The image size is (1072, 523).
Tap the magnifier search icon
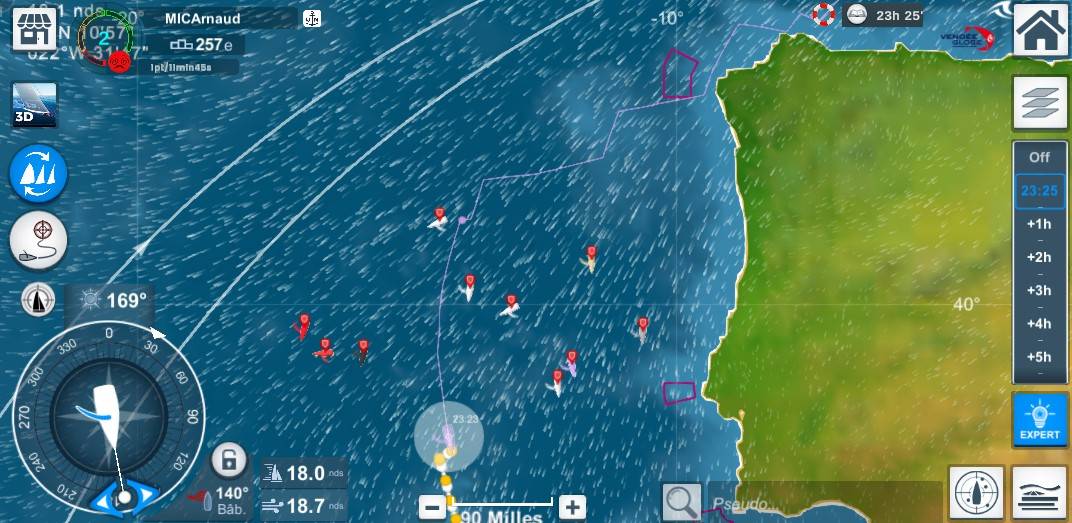point(682,502)
